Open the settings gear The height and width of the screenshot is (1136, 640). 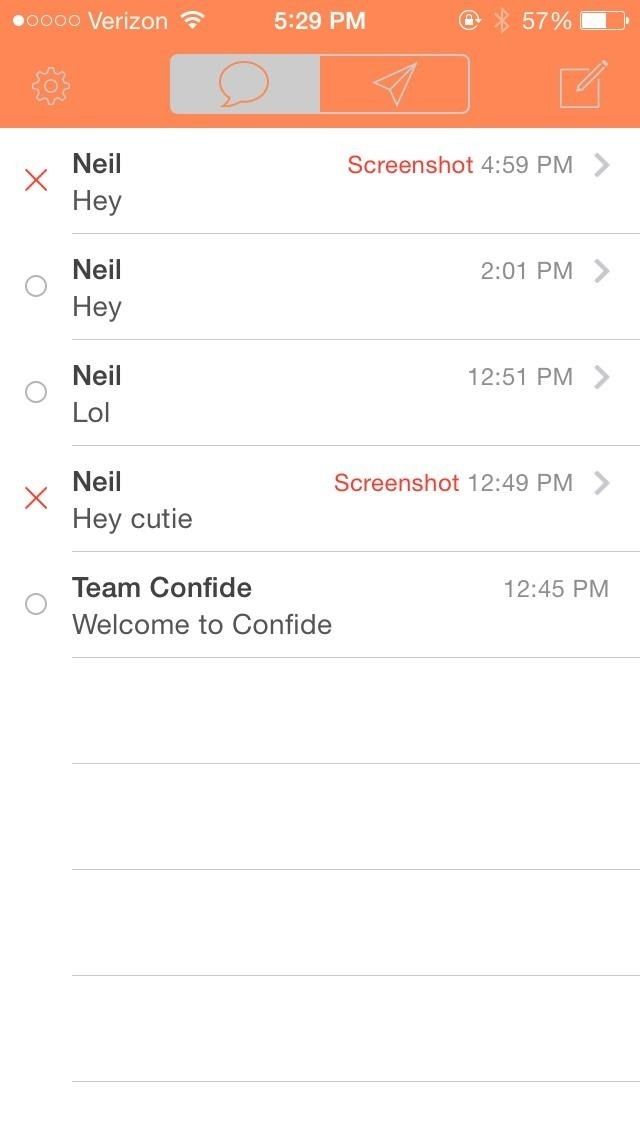51,86
